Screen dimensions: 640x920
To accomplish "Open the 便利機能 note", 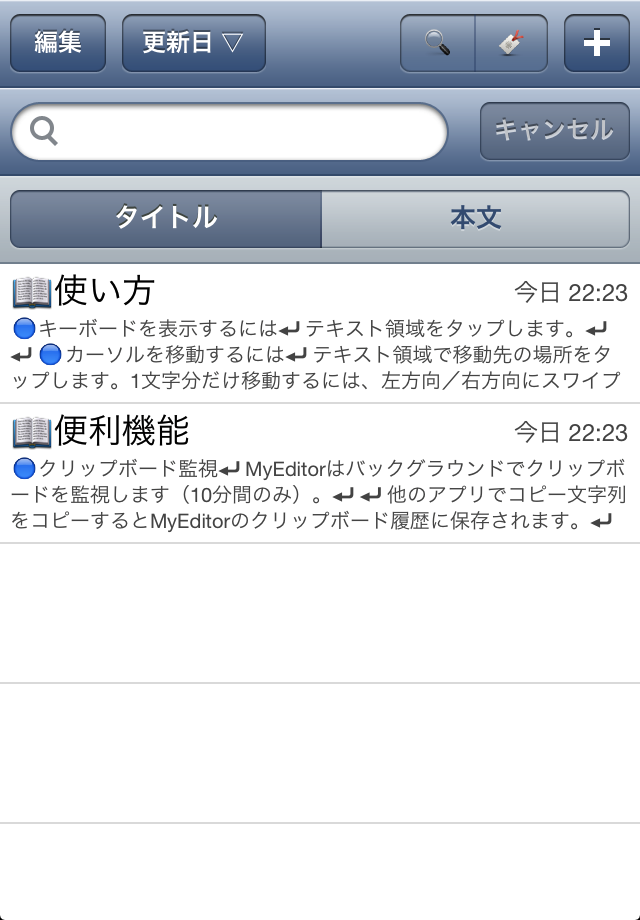I will [320, 473].
